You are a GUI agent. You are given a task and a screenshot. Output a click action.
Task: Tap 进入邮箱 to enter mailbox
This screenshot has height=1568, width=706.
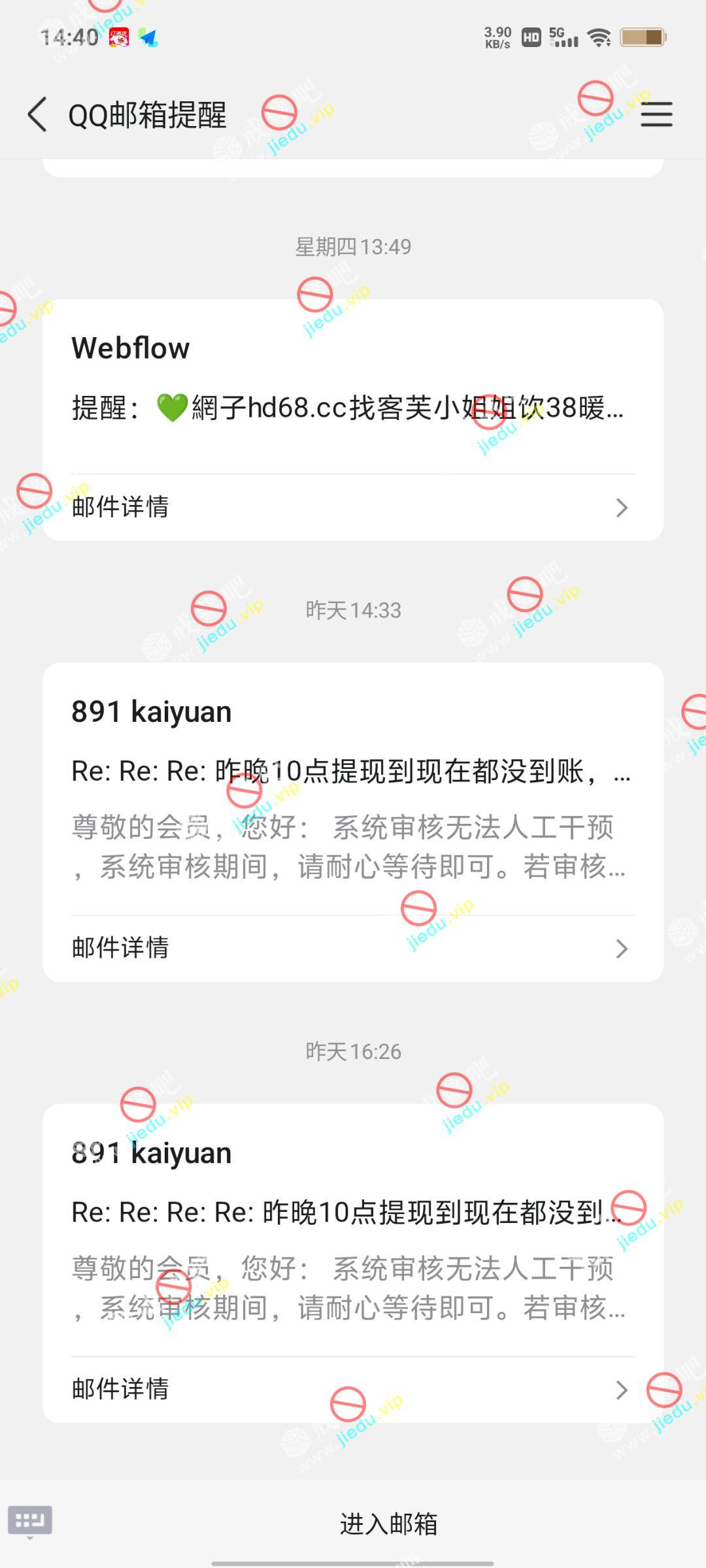388,1524
